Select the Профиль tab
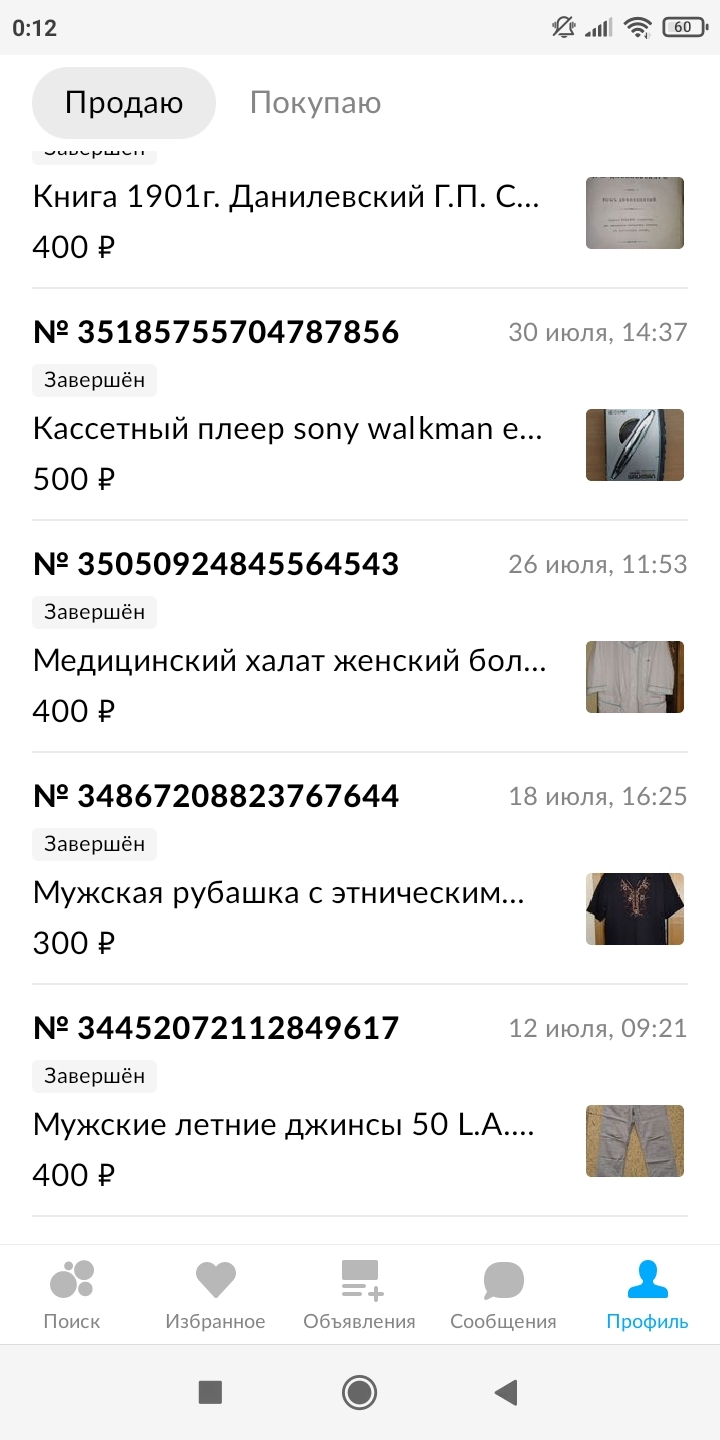Viewport: 720px width, 1440px height. tap(647, 1295)
